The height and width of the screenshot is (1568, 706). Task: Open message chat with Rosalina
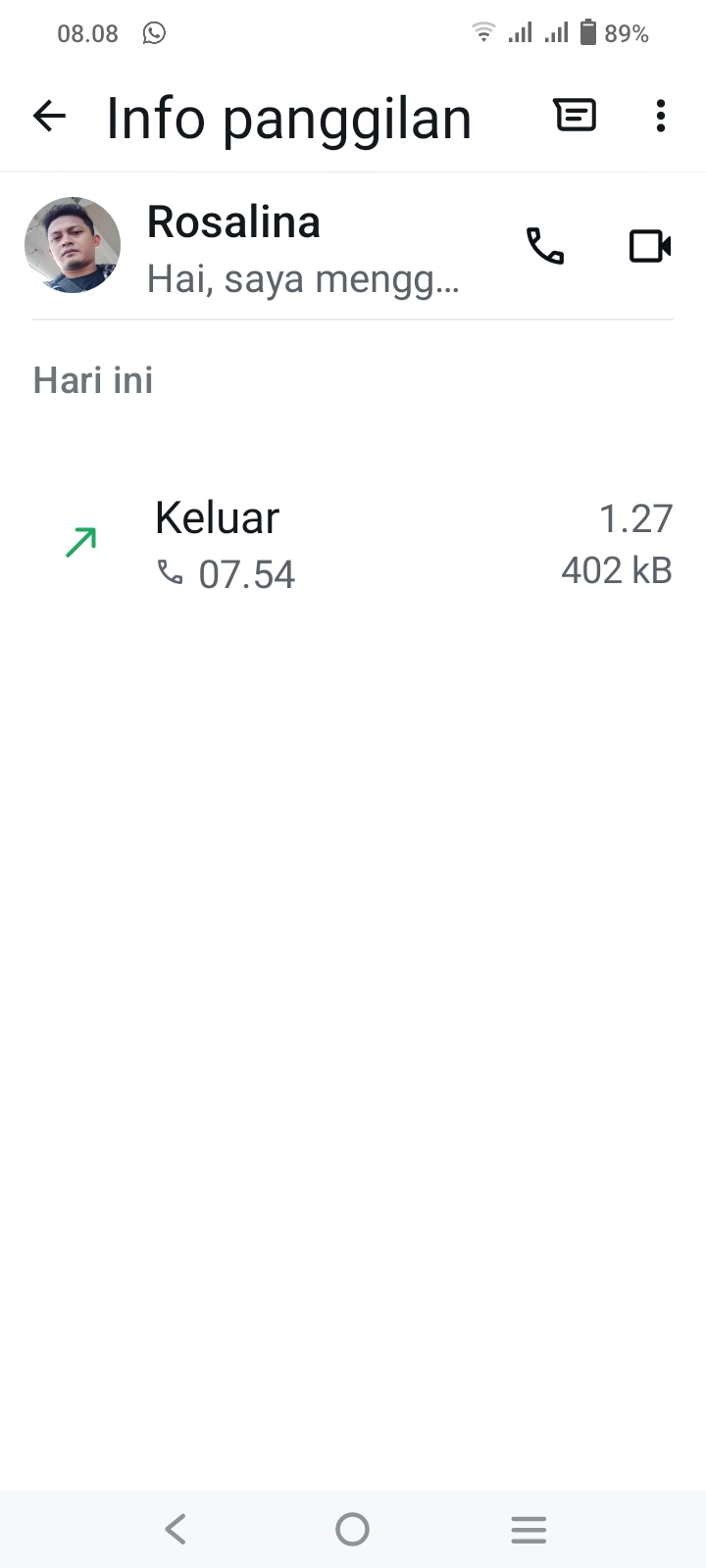(x=575, y=116)
